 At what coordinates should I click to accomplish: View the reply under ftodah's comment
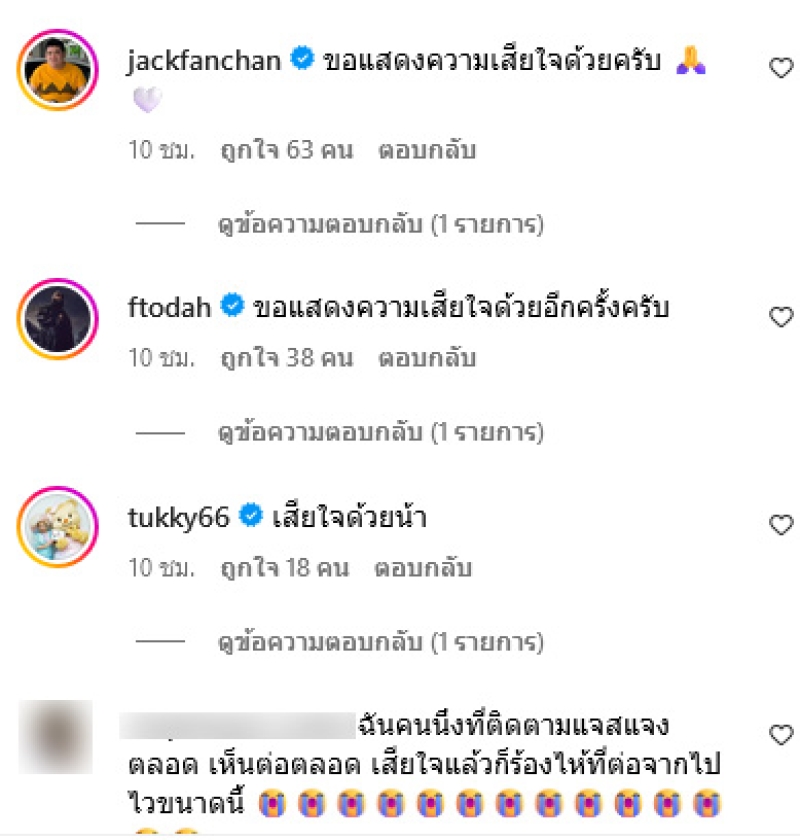(381, 433)
